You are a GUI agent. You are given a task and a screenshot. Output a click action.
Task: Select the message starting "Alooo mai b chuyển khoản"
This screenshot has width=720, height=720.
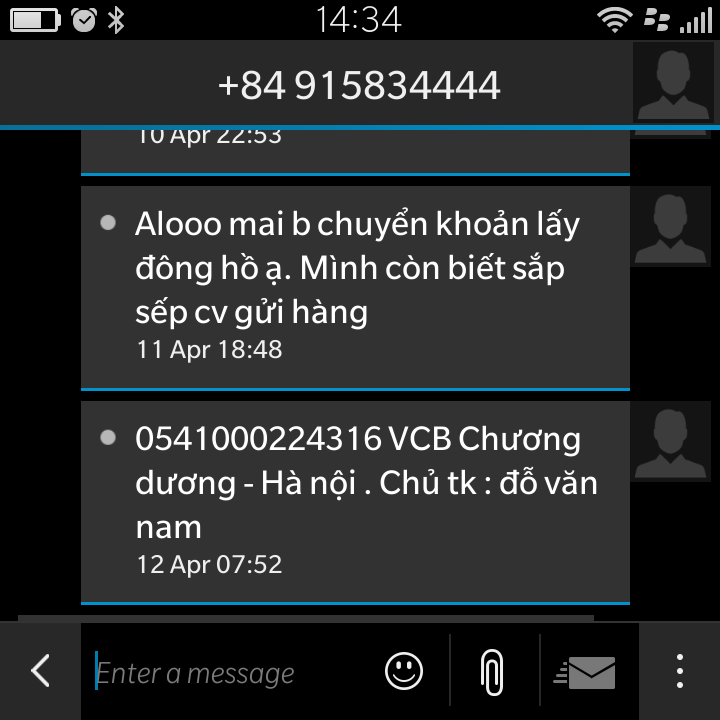(355, 287)
